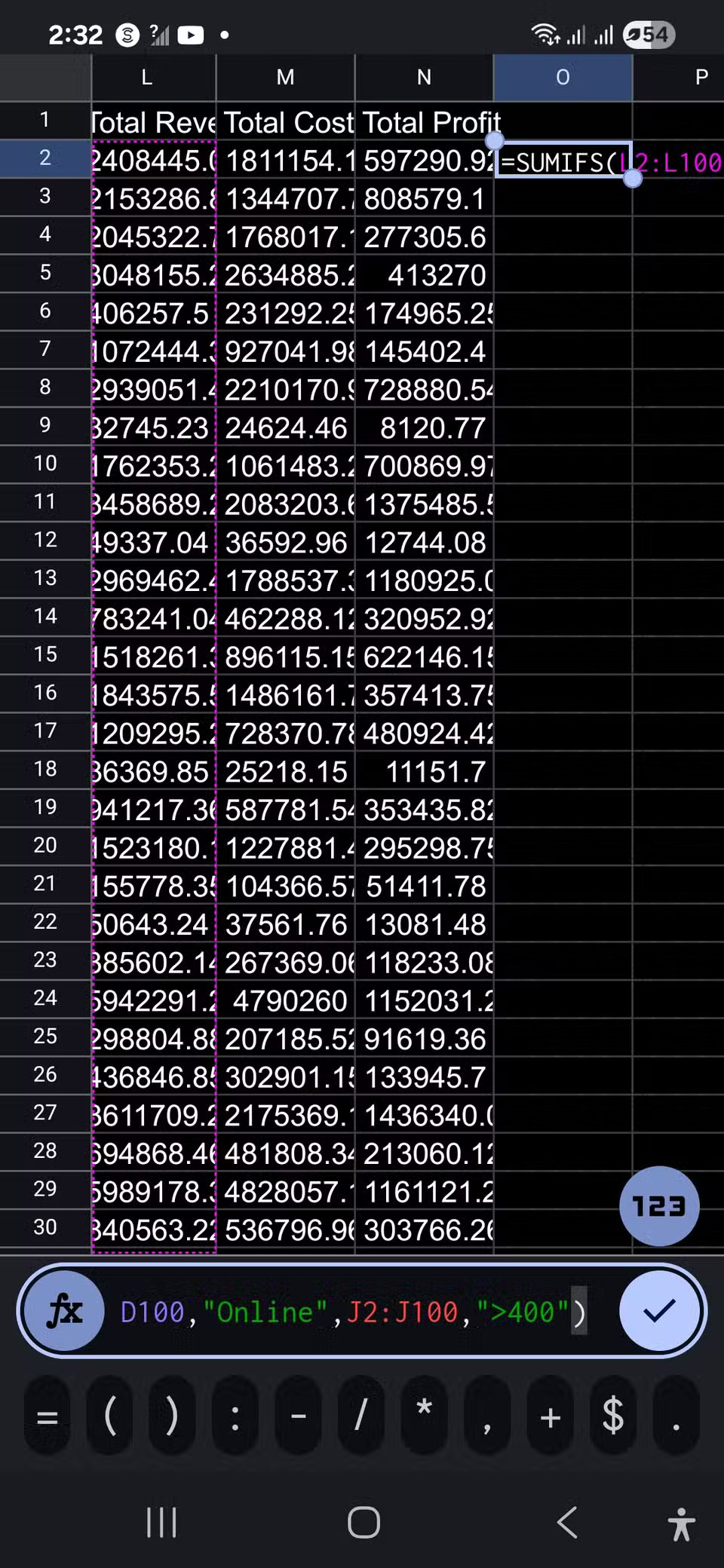724x1568 pixels.
Task: Select column N header
Action: coord(424,77)
